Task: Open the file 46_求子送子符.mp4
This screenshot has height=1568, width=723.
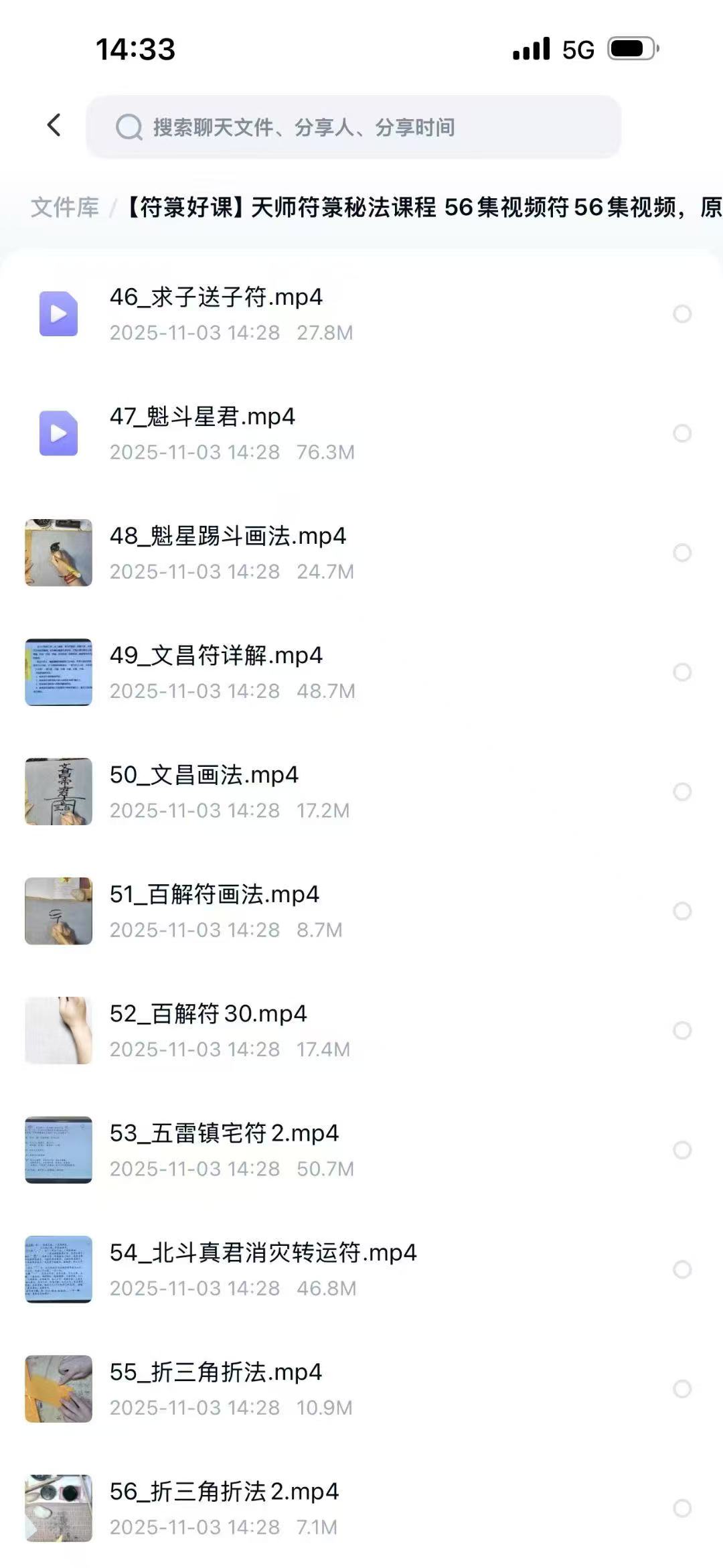Action: point(216,297)
